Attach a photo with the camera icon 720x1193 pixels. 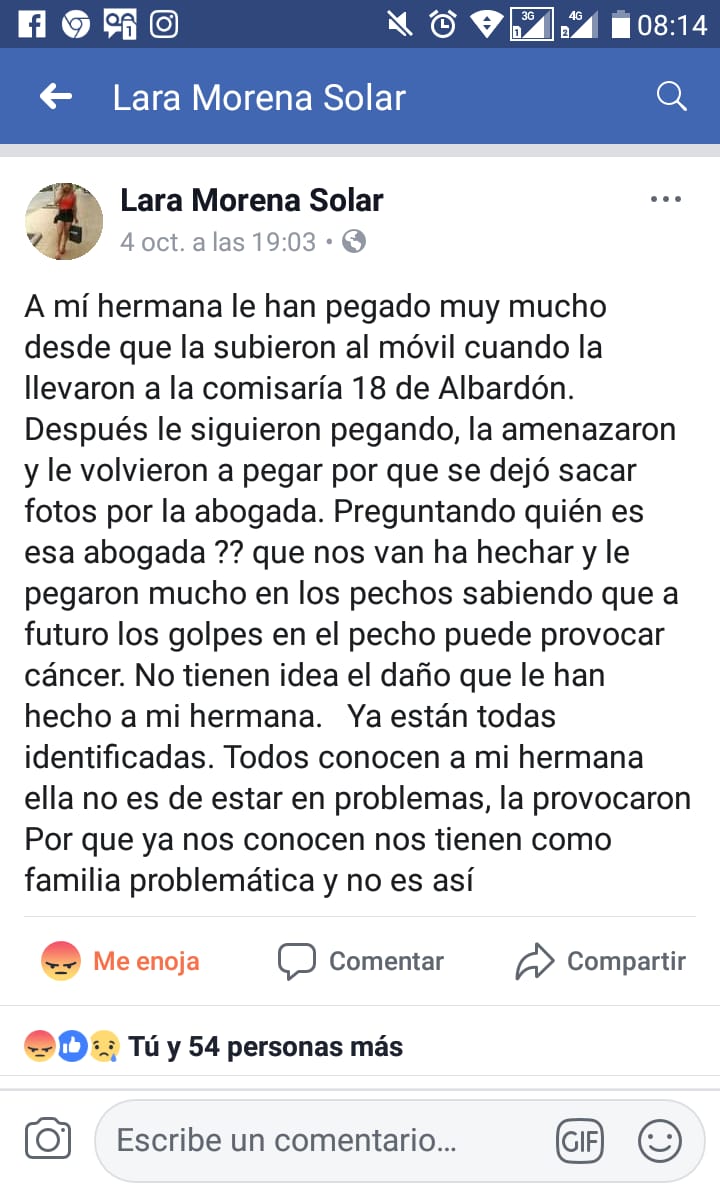[x=48, y=1140]
